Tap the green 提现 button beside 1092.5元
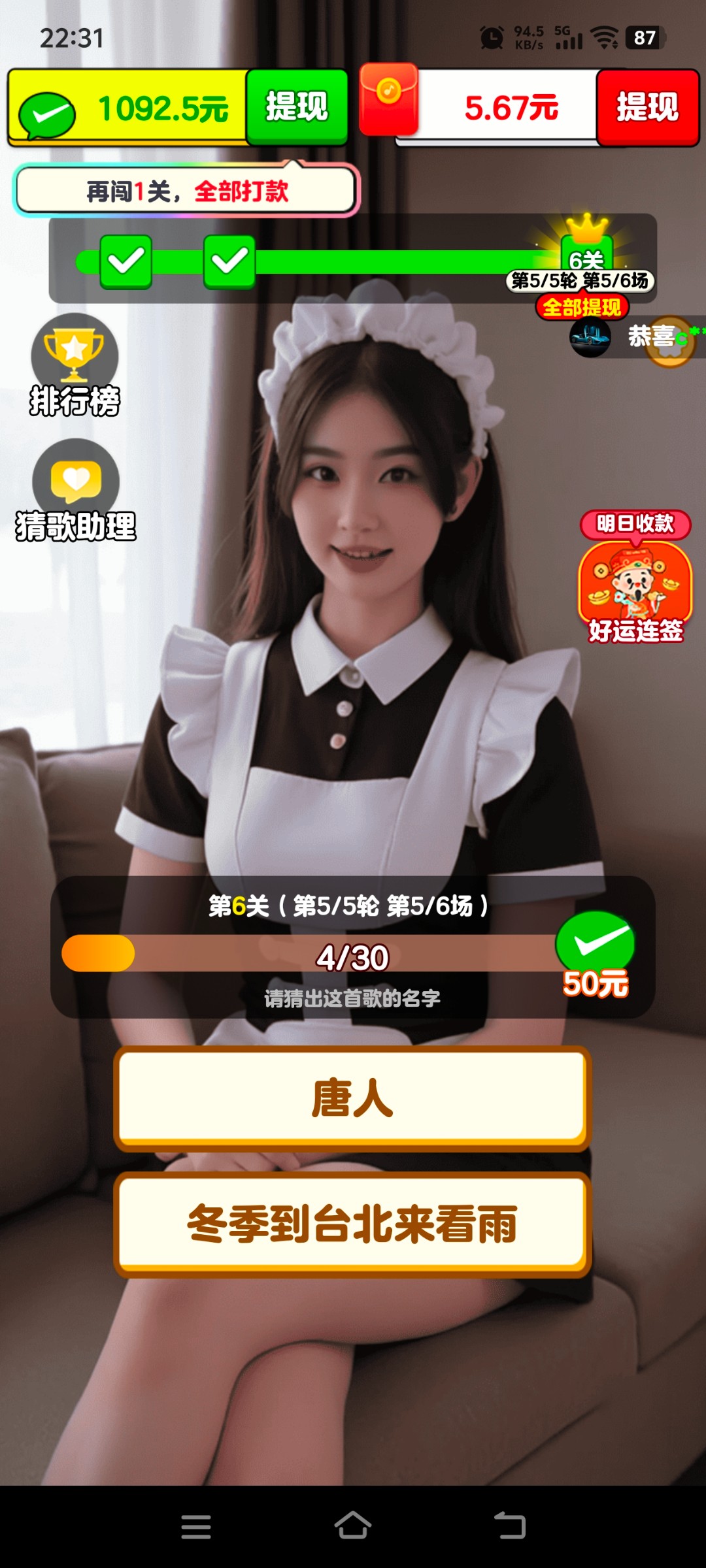Viewport: 706px width, 1568px height. point(297,106)
